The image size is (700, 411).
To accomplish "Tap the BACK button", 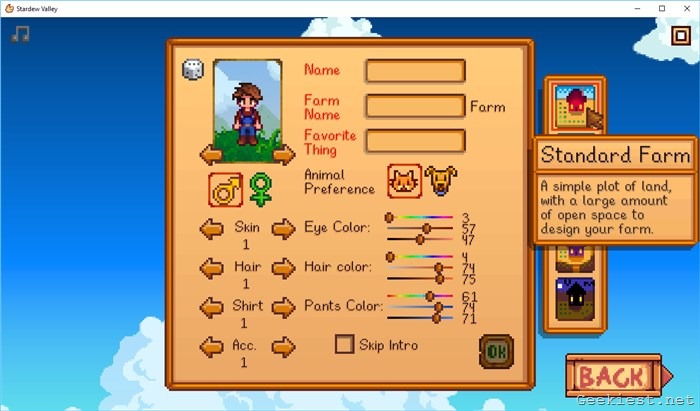I will 612,378.
